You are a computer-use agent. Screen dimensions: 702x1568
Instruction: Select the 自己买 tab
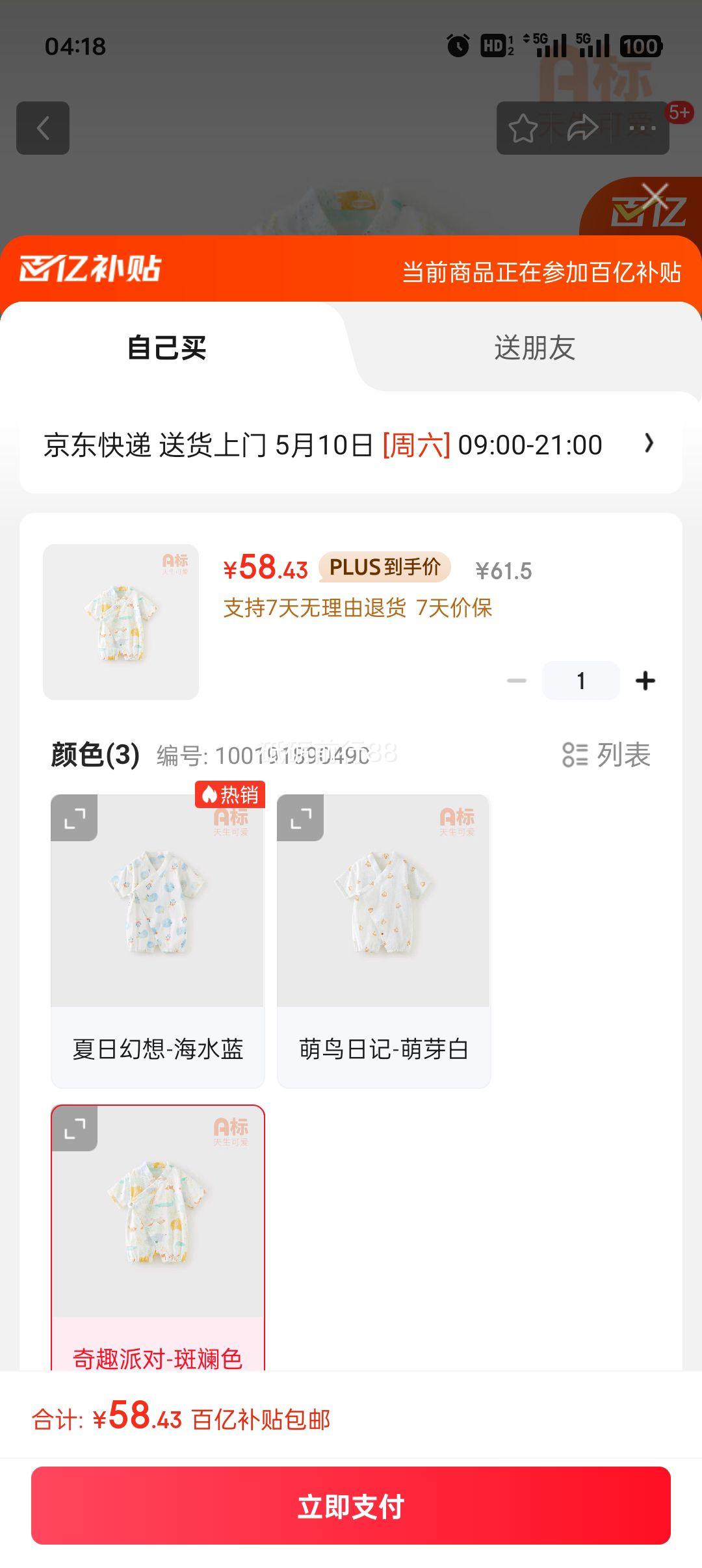[x=167, y=348]
